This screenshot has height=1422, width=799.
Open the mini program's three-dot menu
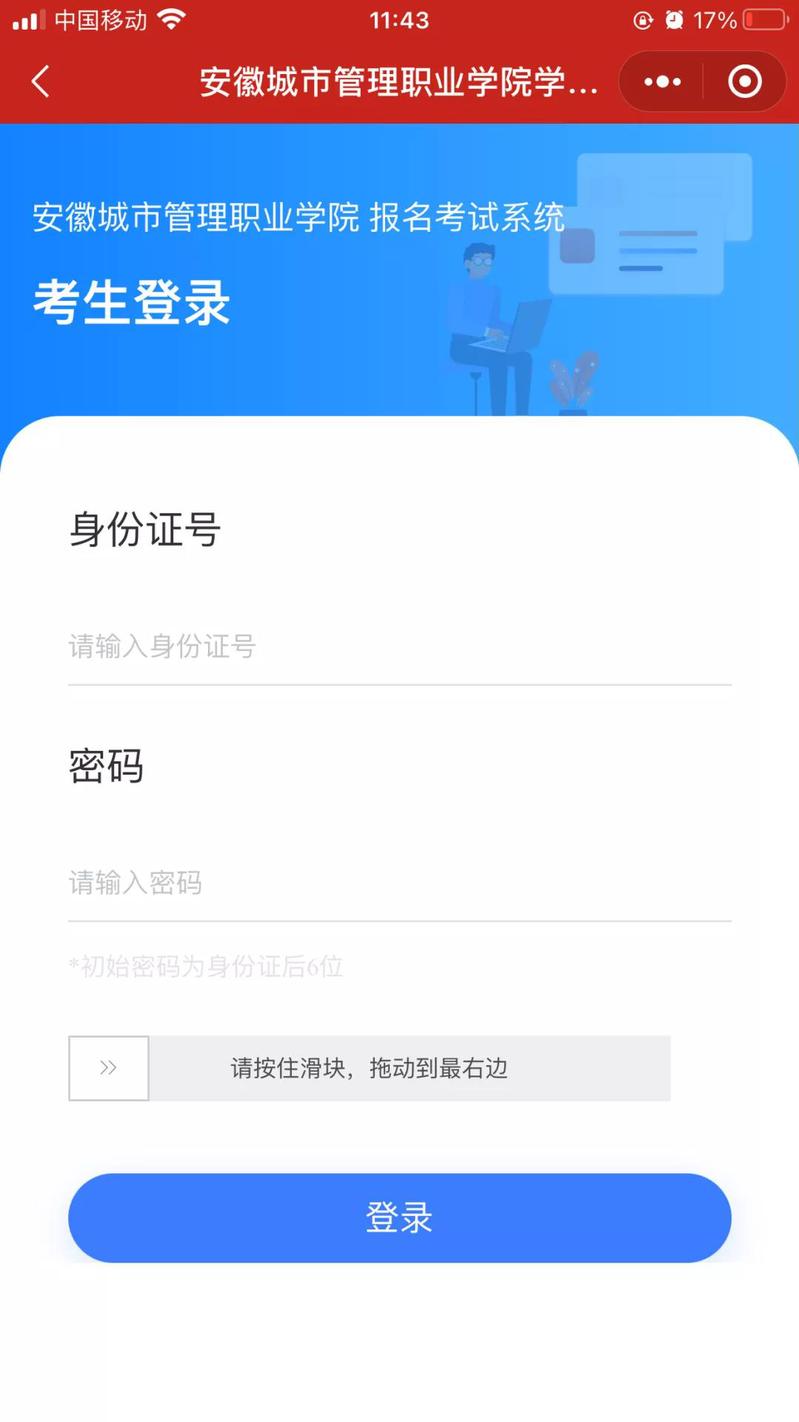click(662, 82)
